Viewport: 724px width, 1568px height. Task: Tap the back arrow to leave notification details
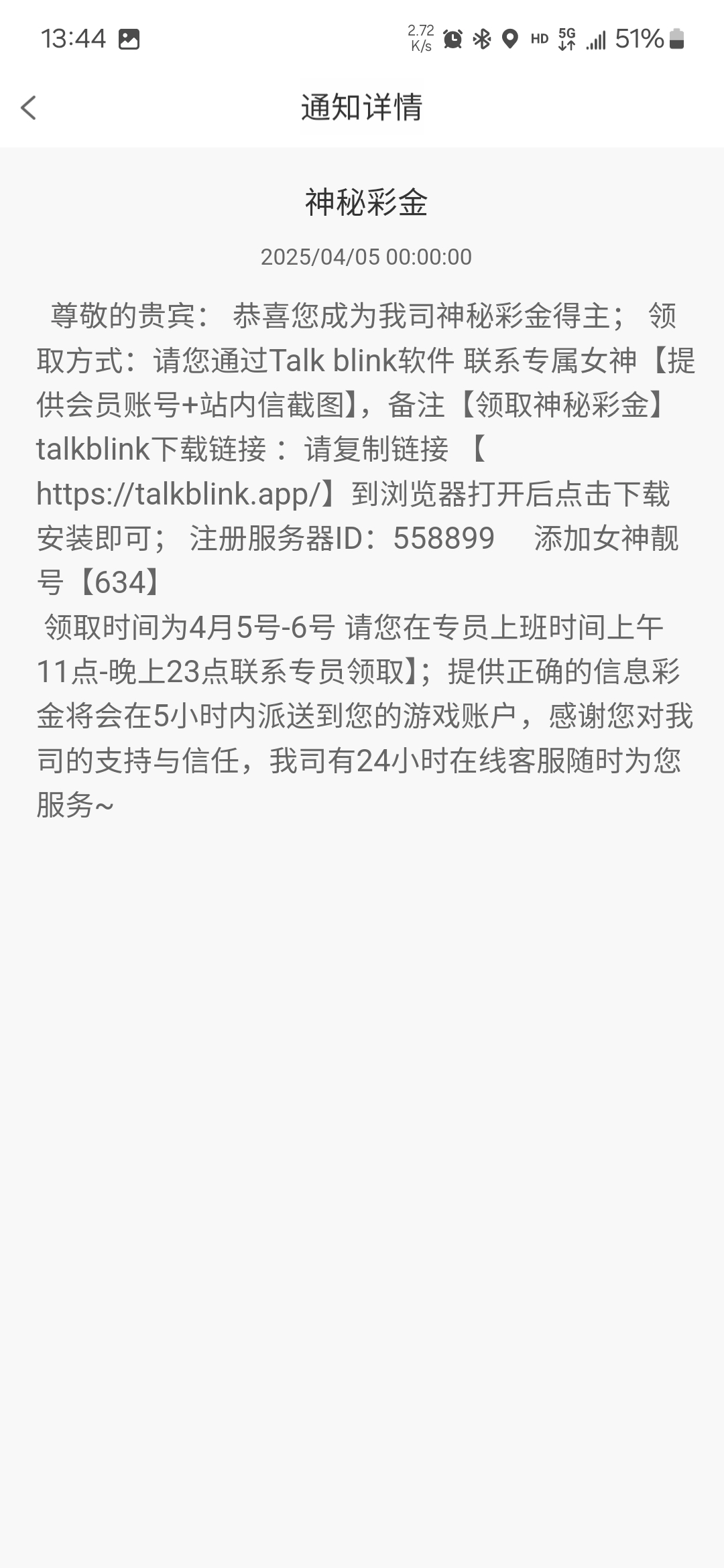(29, 108)
